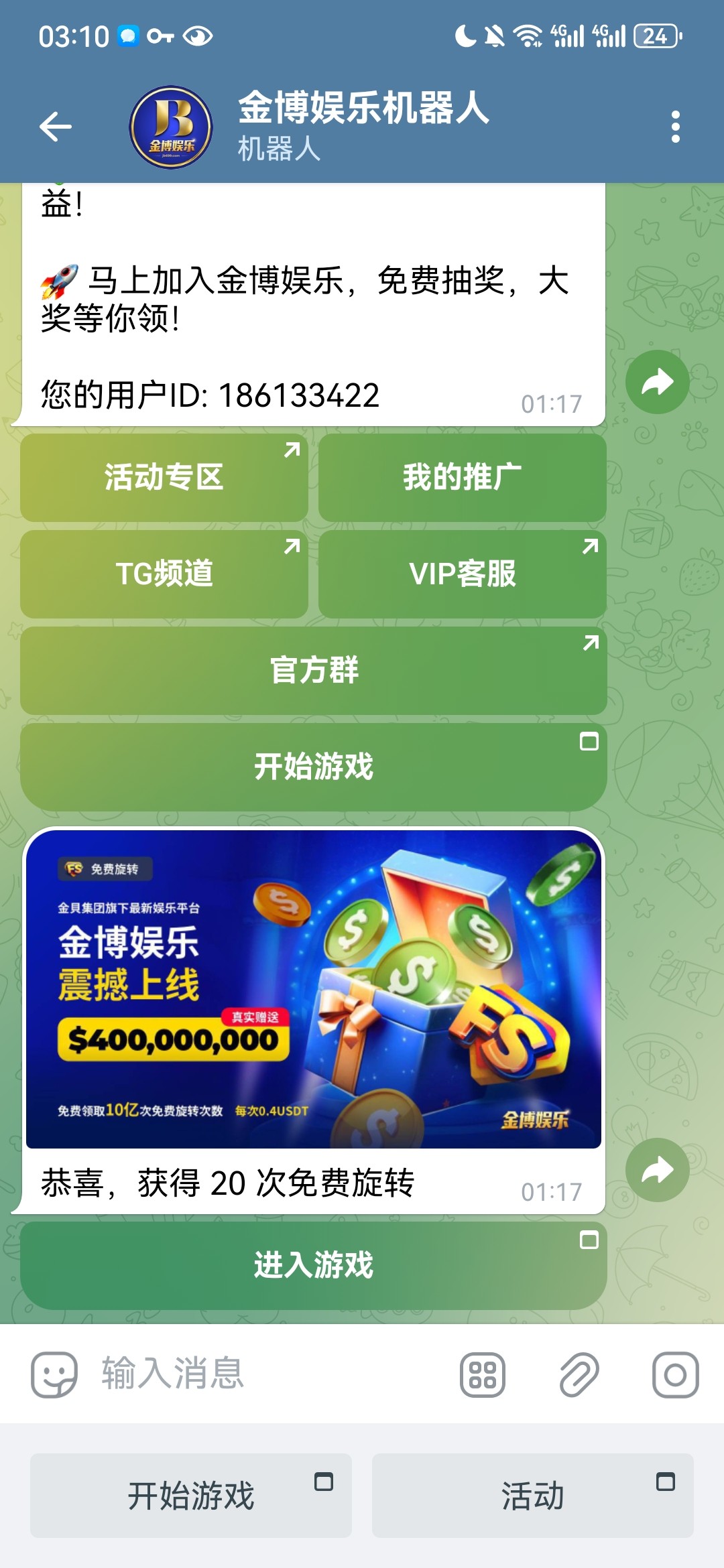Viewport: 724px width, 1568px height.
Task: Toggle the bot keyboard icon
Action: point(482,1374)
